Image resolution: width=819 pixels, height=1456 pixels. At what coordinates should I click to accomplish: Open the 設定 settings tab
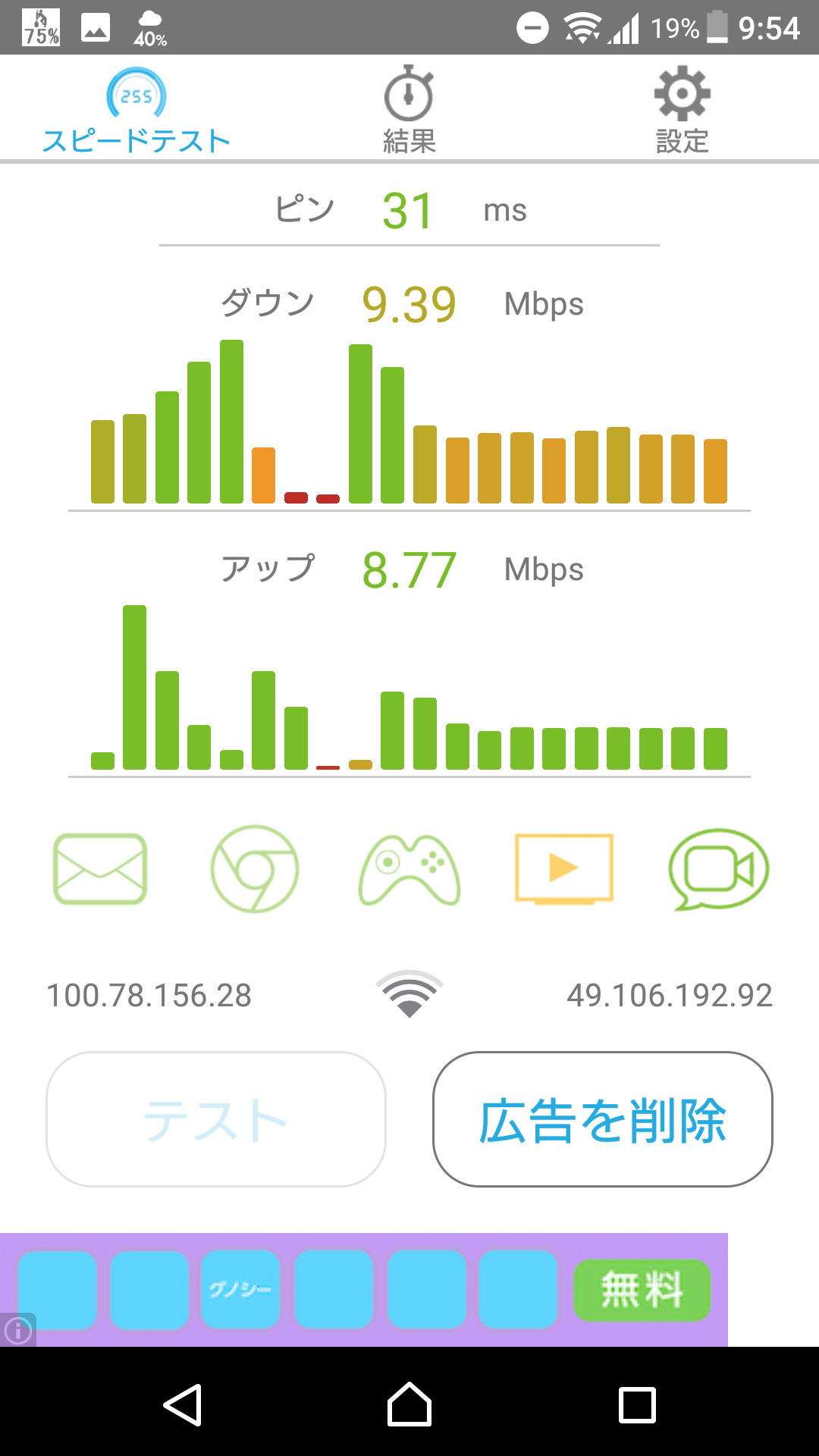pyautogui.click(x=682, y=110)
